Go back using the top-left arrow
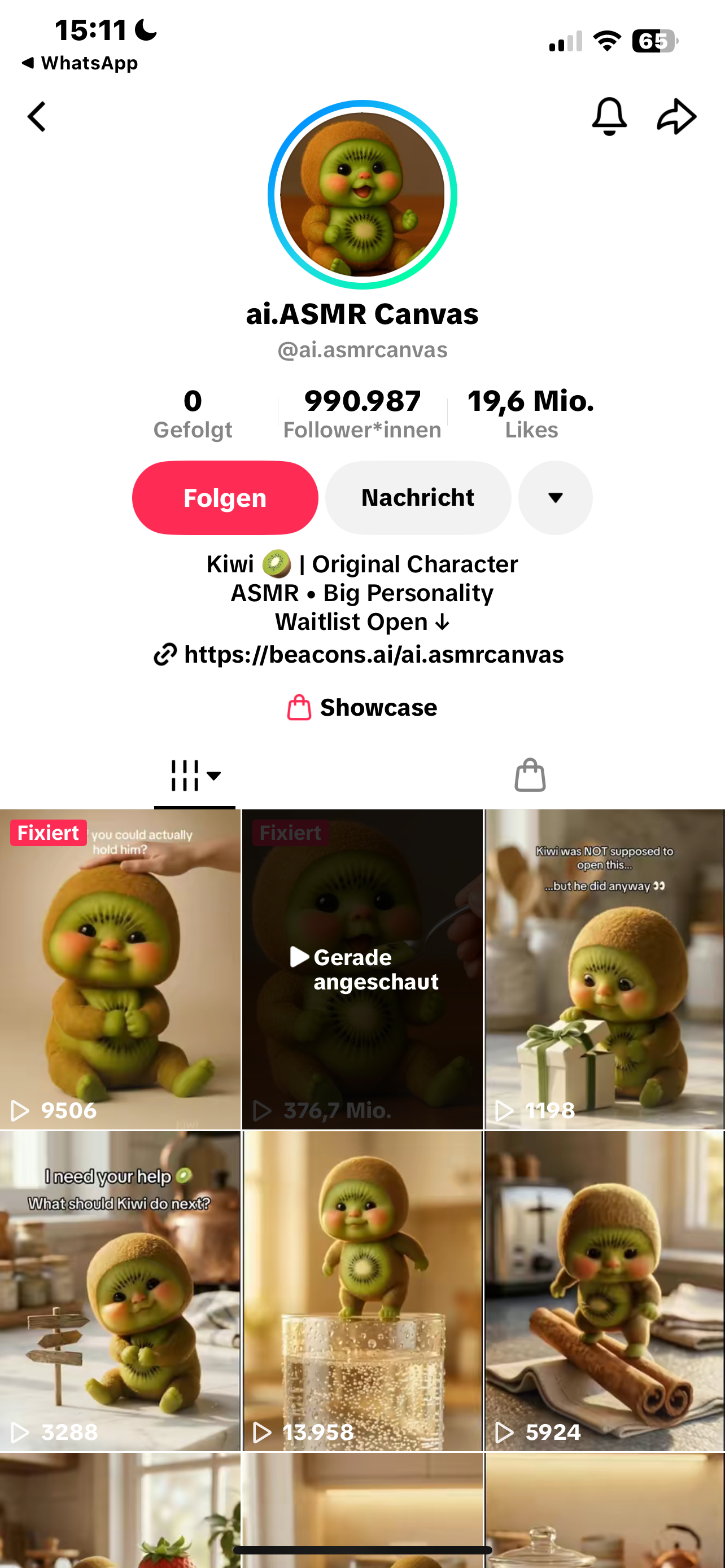 click(37, 116)
